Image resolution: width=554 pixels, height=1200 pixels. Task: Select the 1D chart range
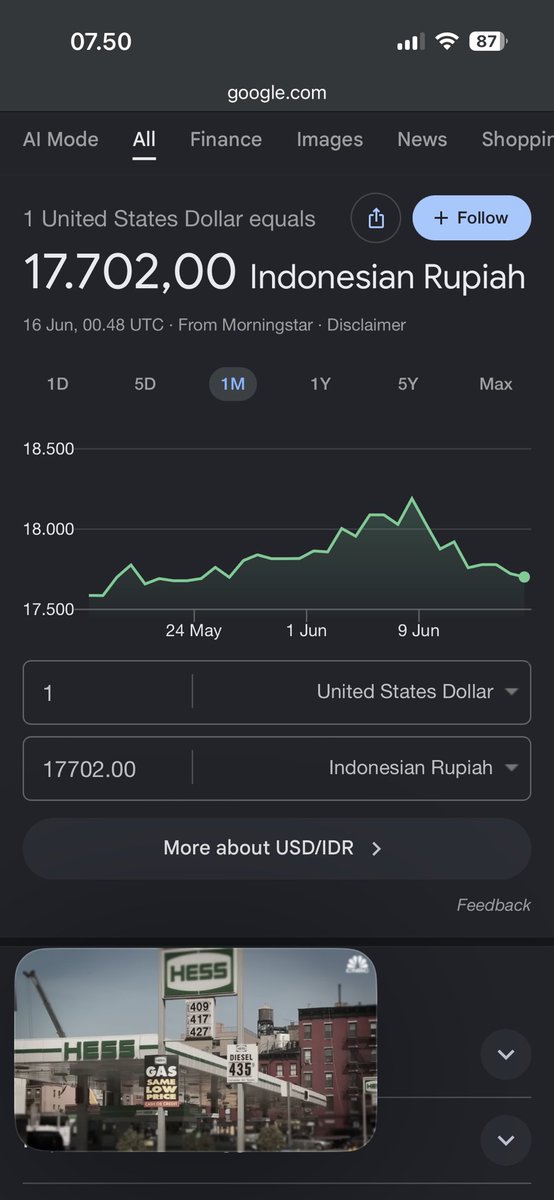click(x=58, y=384)
